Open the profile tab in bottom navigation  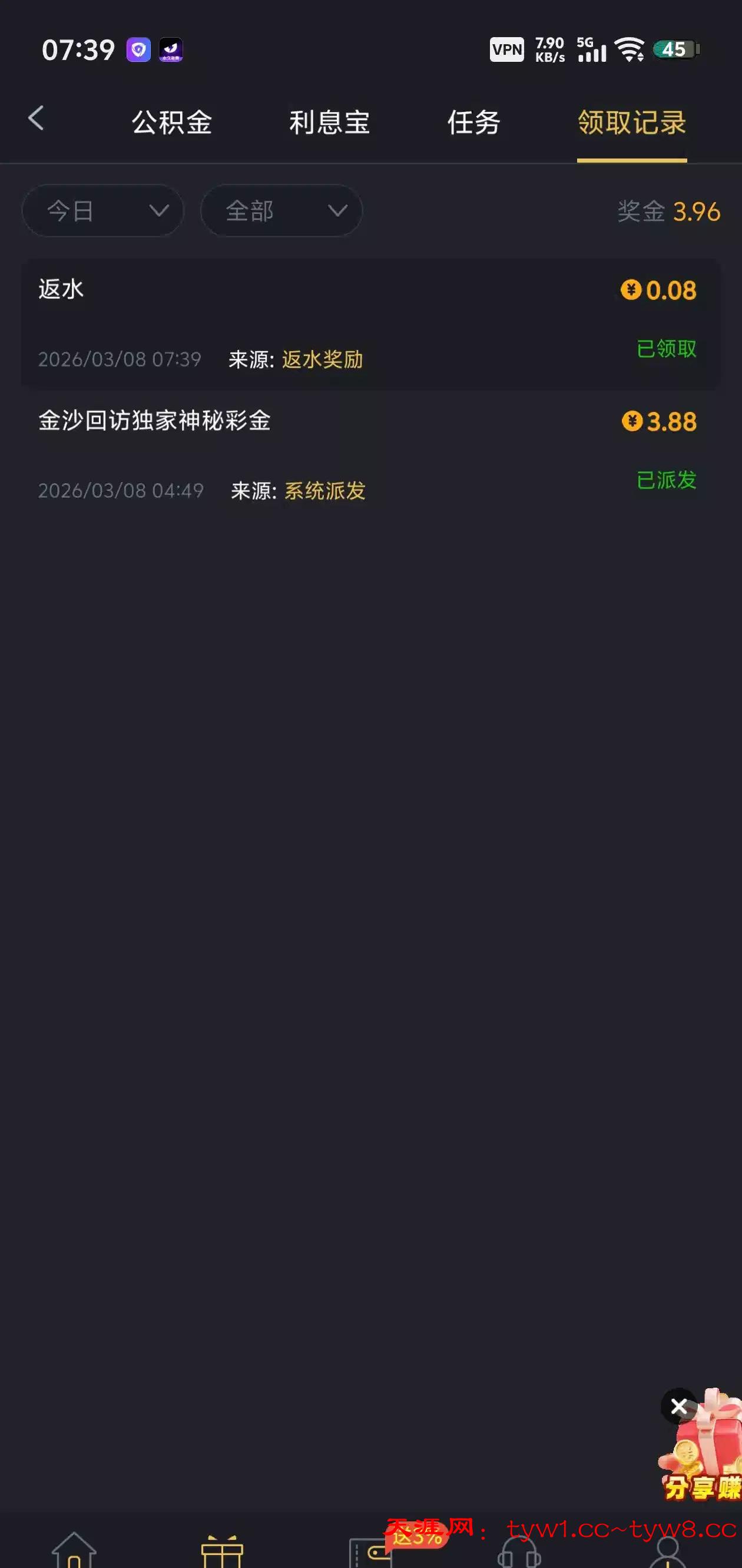pyautogui.click(x=667, y=1552)
